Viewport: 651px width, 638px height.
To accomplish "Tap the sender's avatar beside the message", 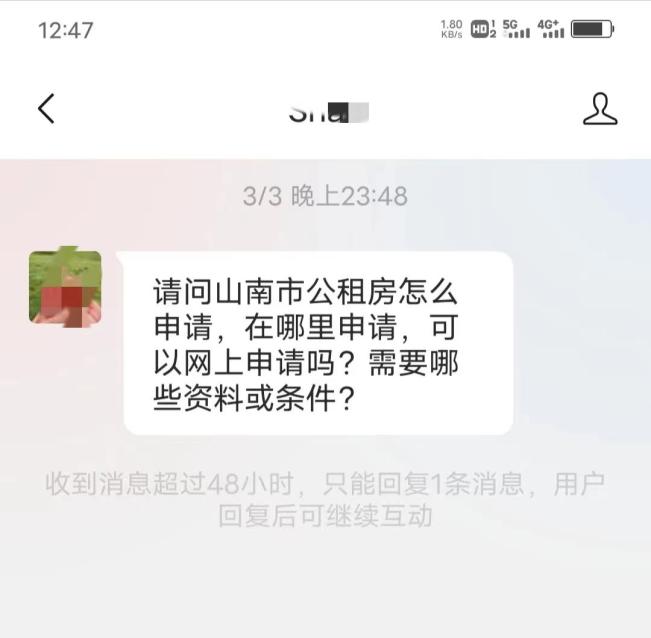I will pos(65,287).
